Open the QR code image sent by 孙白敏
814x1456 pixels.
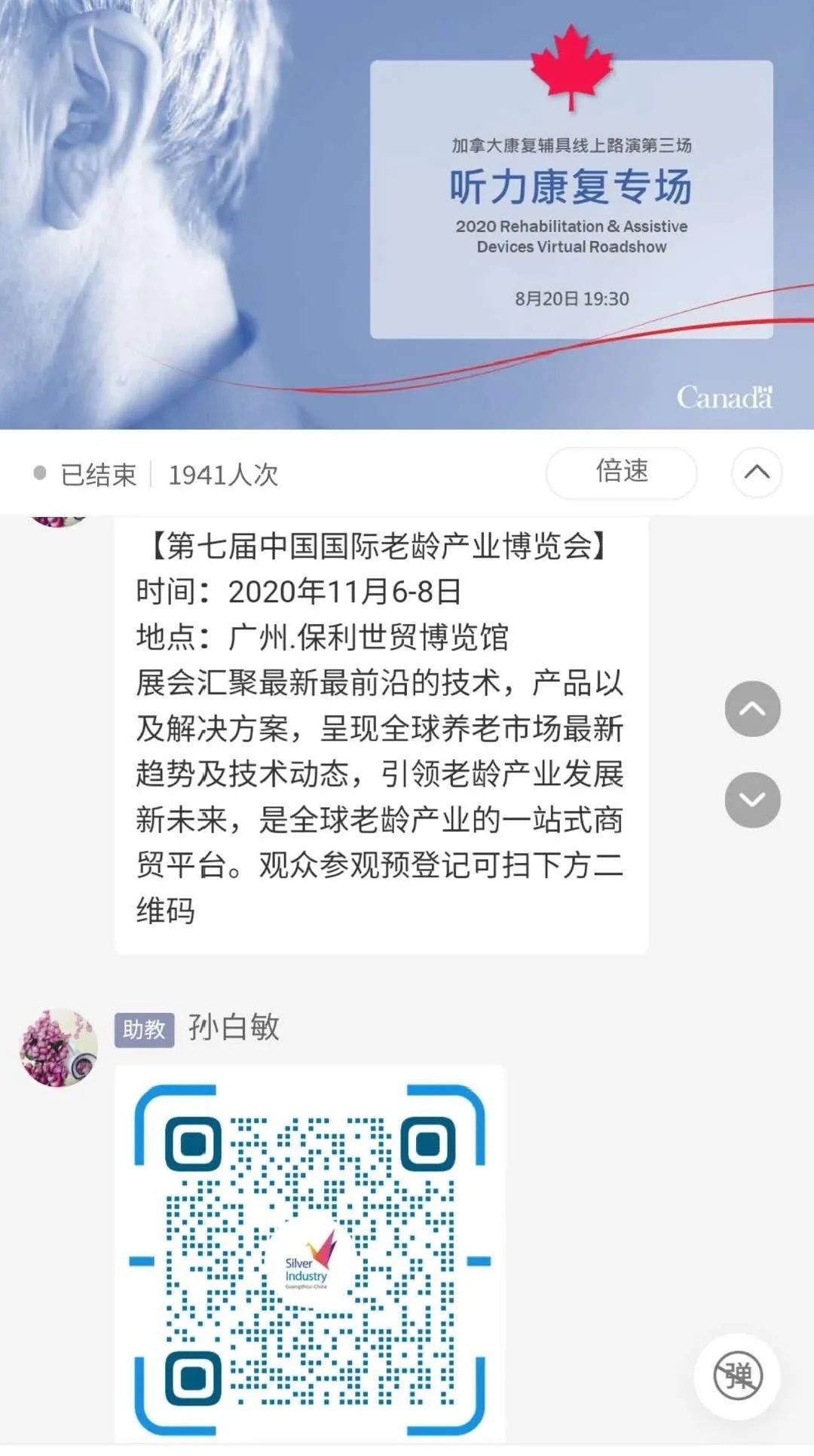(310, 1255)
